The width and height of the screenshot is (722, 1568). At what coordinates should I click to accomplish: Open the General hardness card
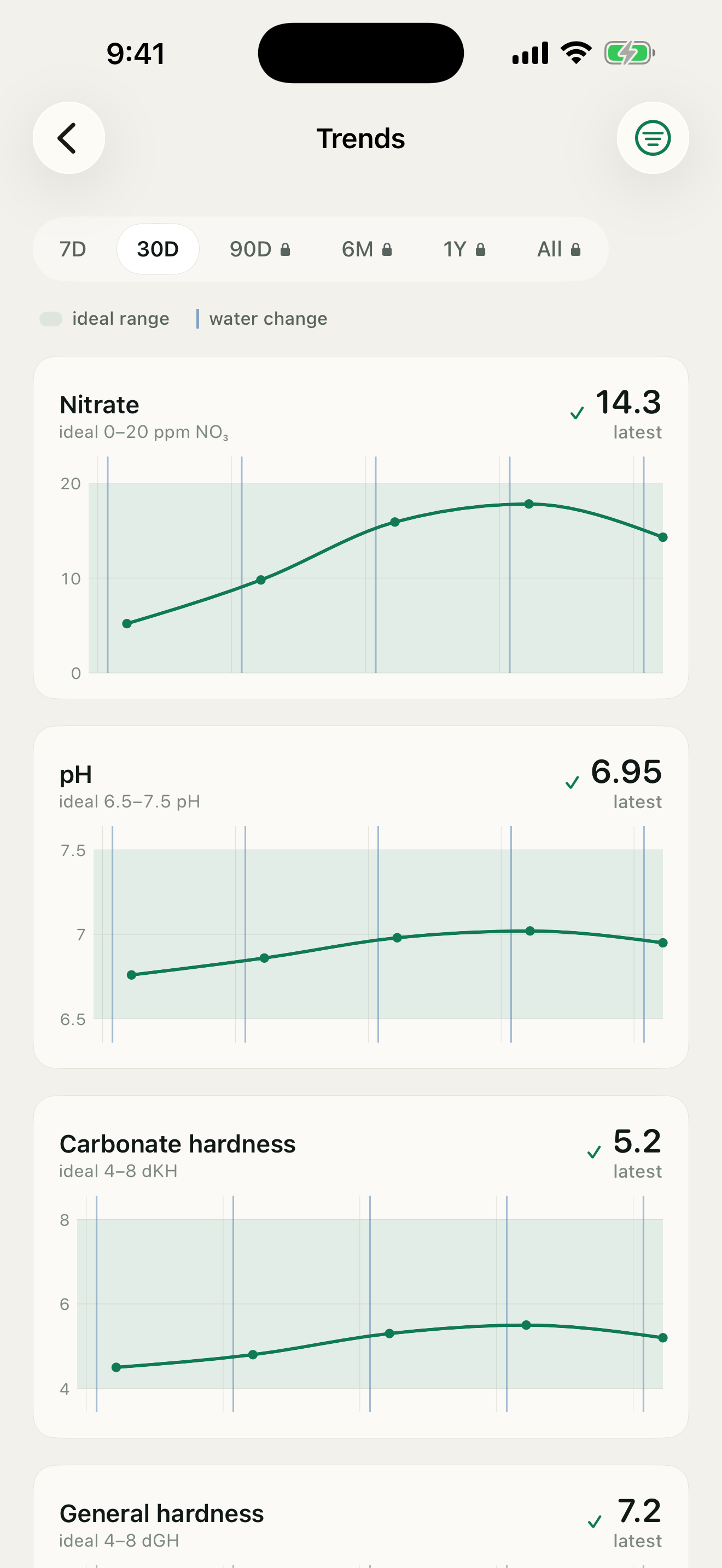pyautogui.click(x=361, y=1517)
